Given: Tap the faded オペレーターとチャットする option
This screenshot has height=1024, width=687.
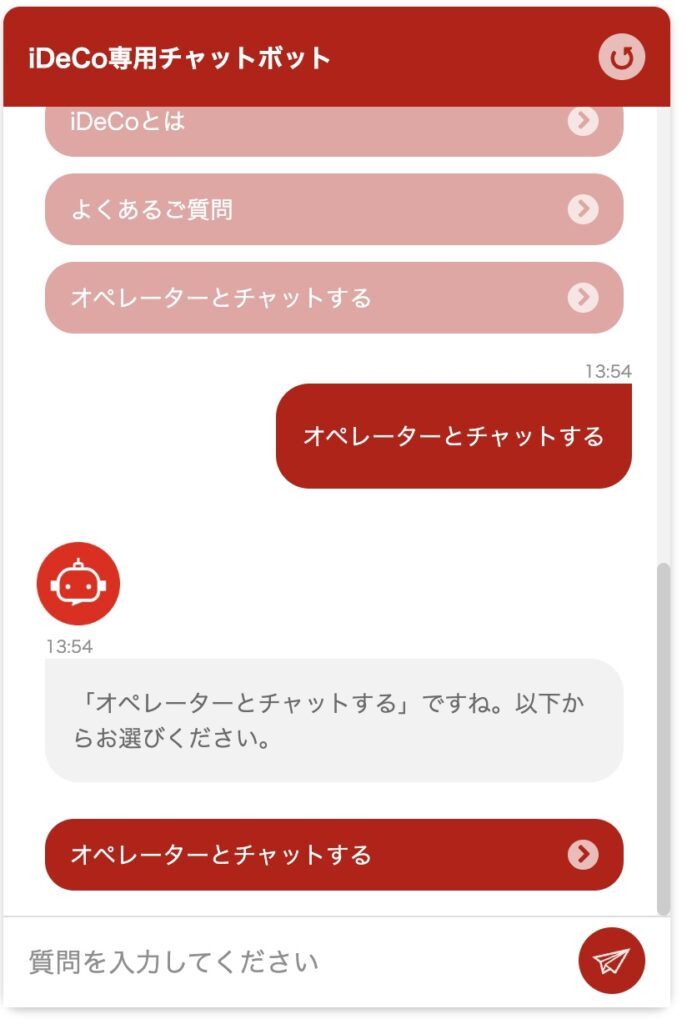Looking at the screenshot, I should [334, 297].
